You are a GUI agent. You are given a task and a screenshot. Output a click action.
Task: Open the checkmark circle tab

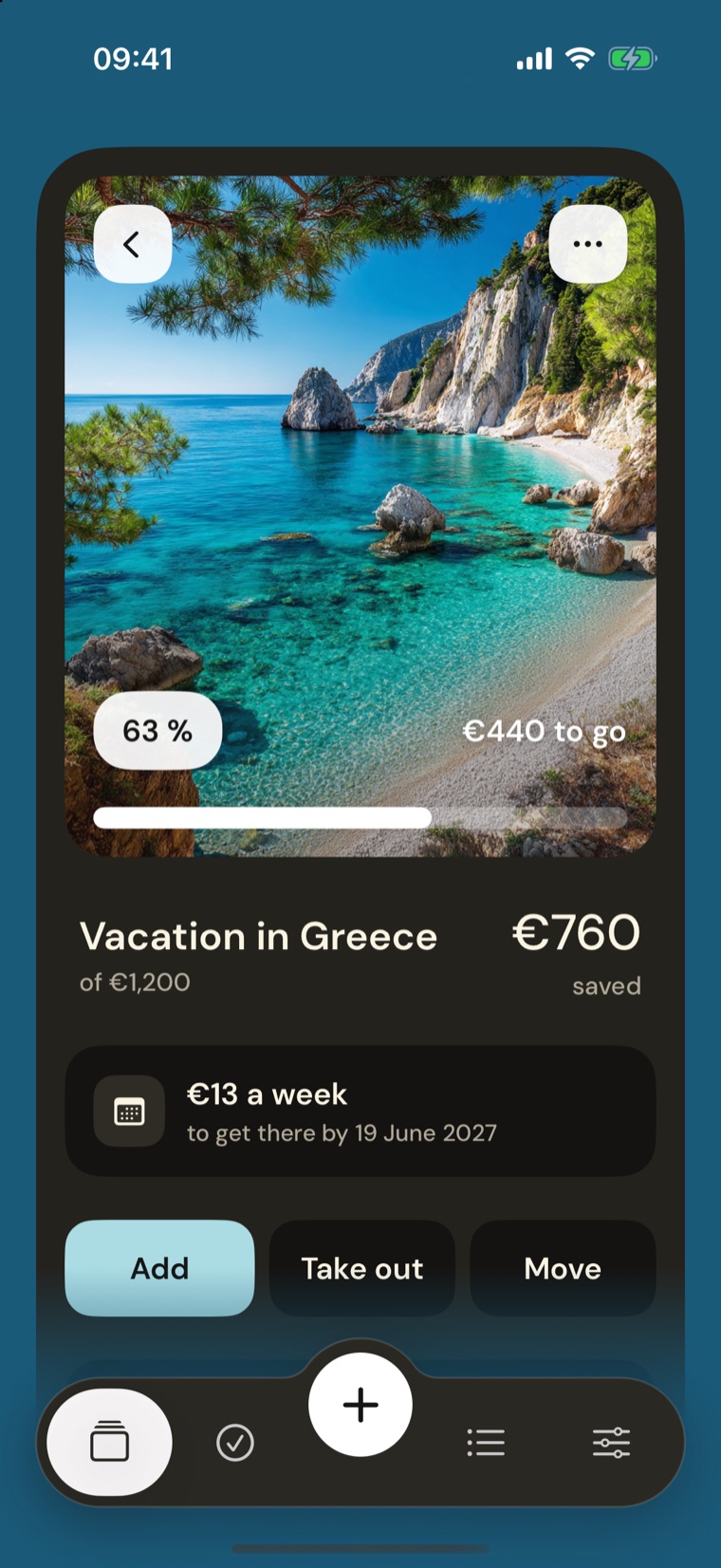point(235,1443)
